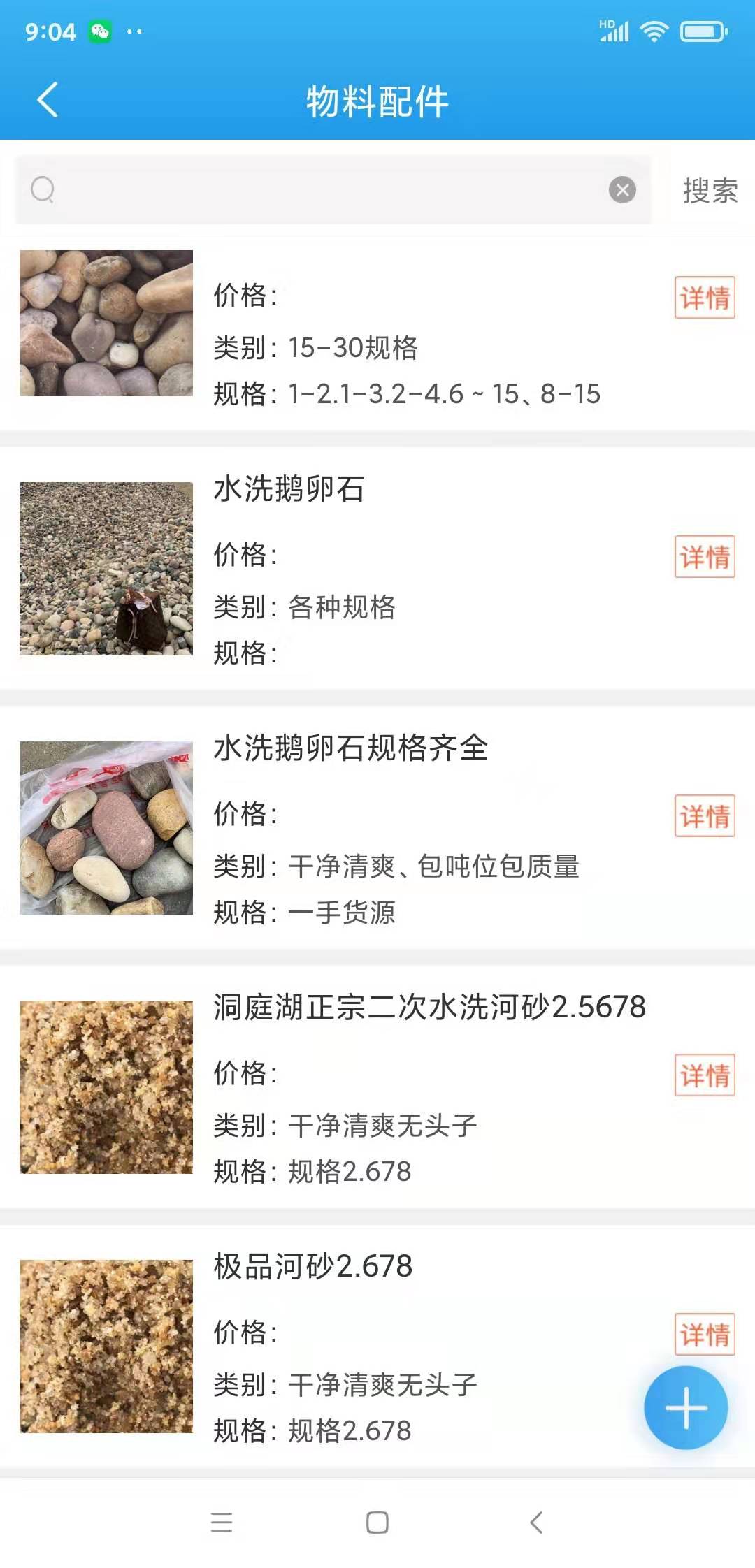Tap the WeChat icon in the status bar
This screenshot has width=755, height=1568.
(100, 29)
